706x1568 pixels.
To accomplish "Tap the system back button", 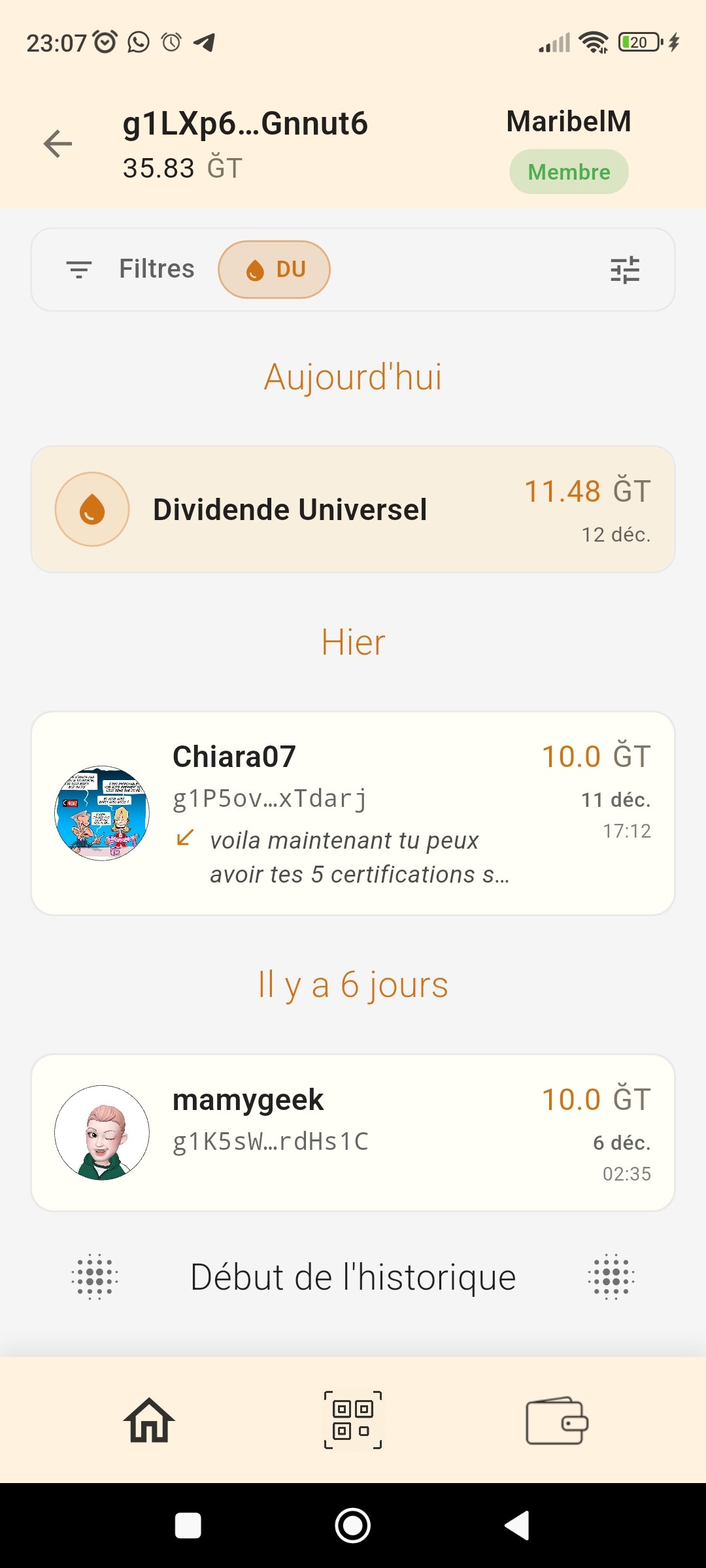I will point(517,1526).
